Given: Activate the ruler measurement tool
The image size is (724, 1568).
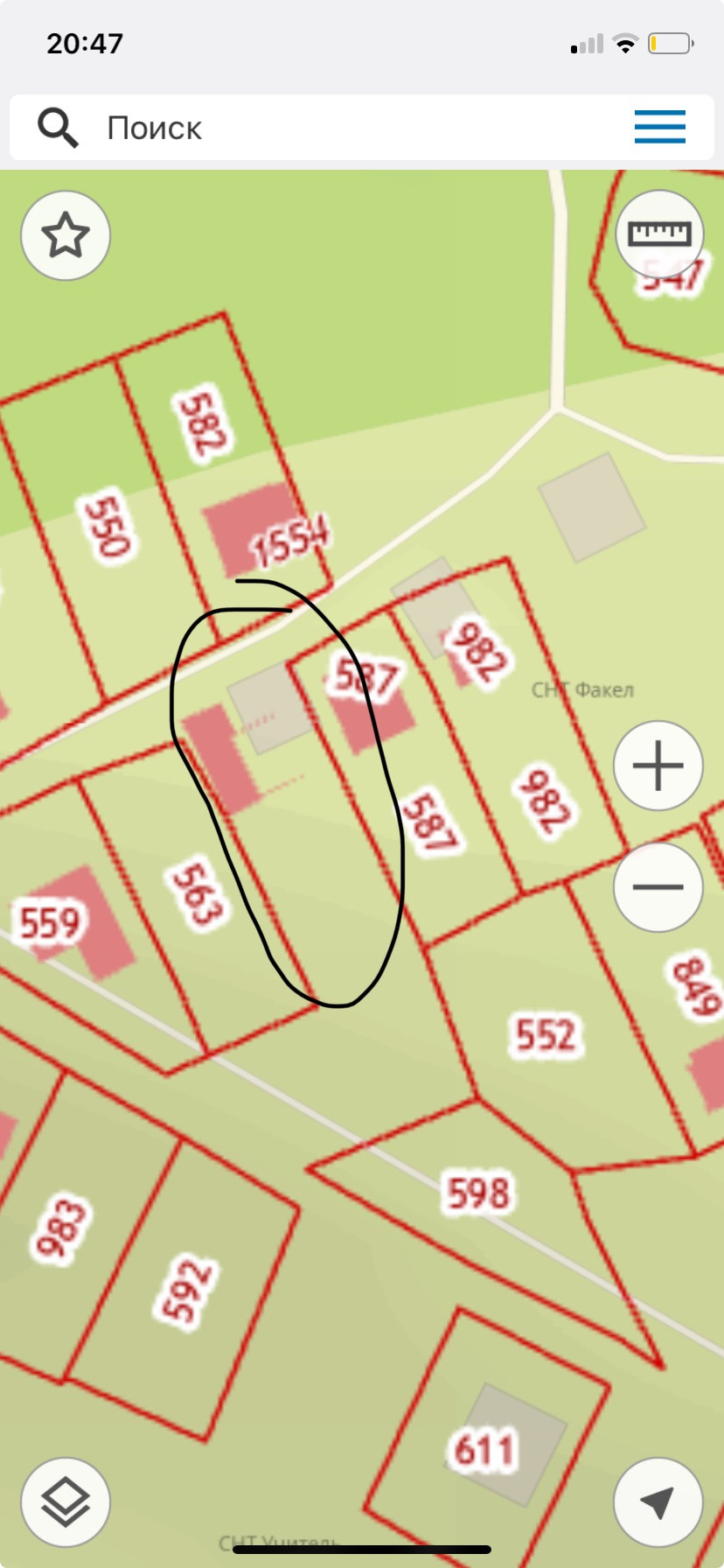Looking at the screenshot, I should (x=659, y=234).
